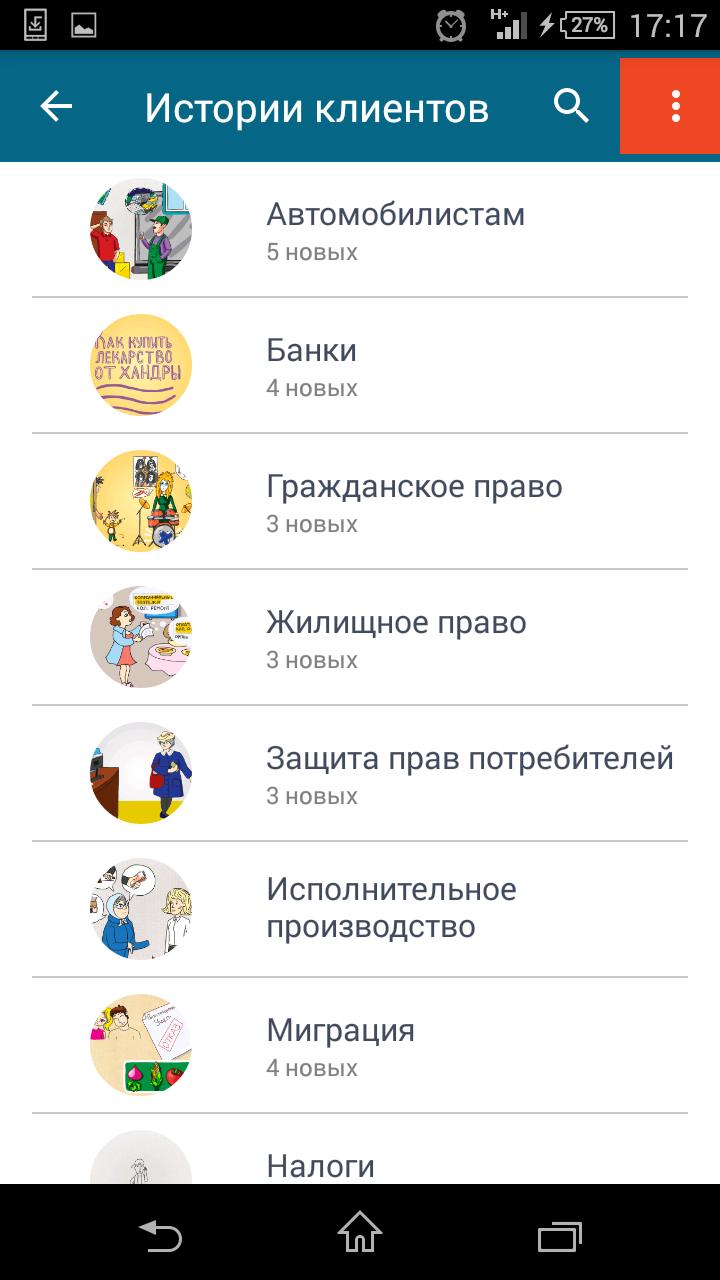Open the overflow menu

(x=675, y=106)
